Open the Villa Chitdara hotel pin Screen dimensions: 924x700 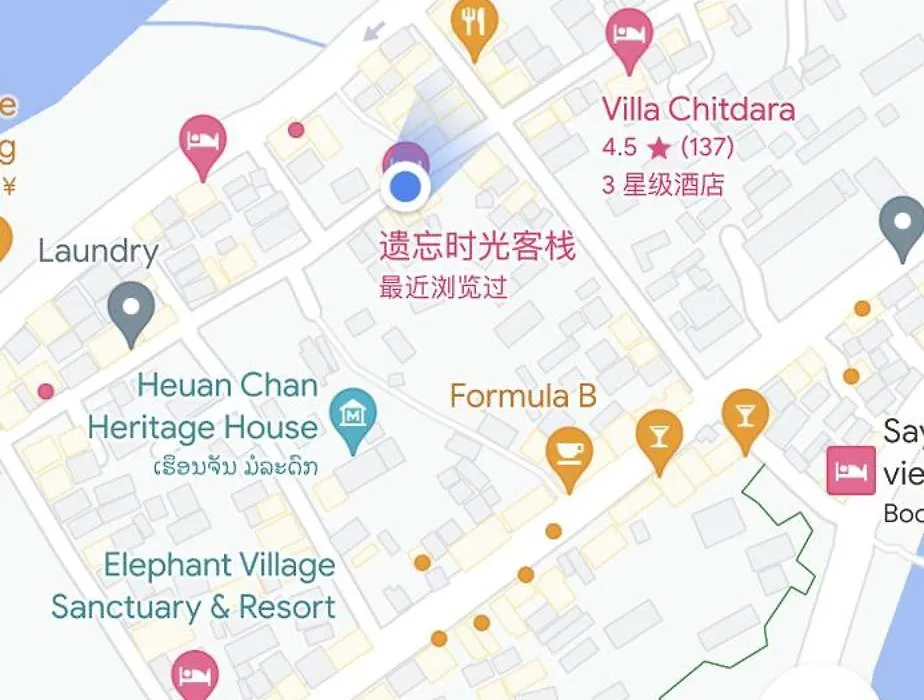(x=629, y=36)
